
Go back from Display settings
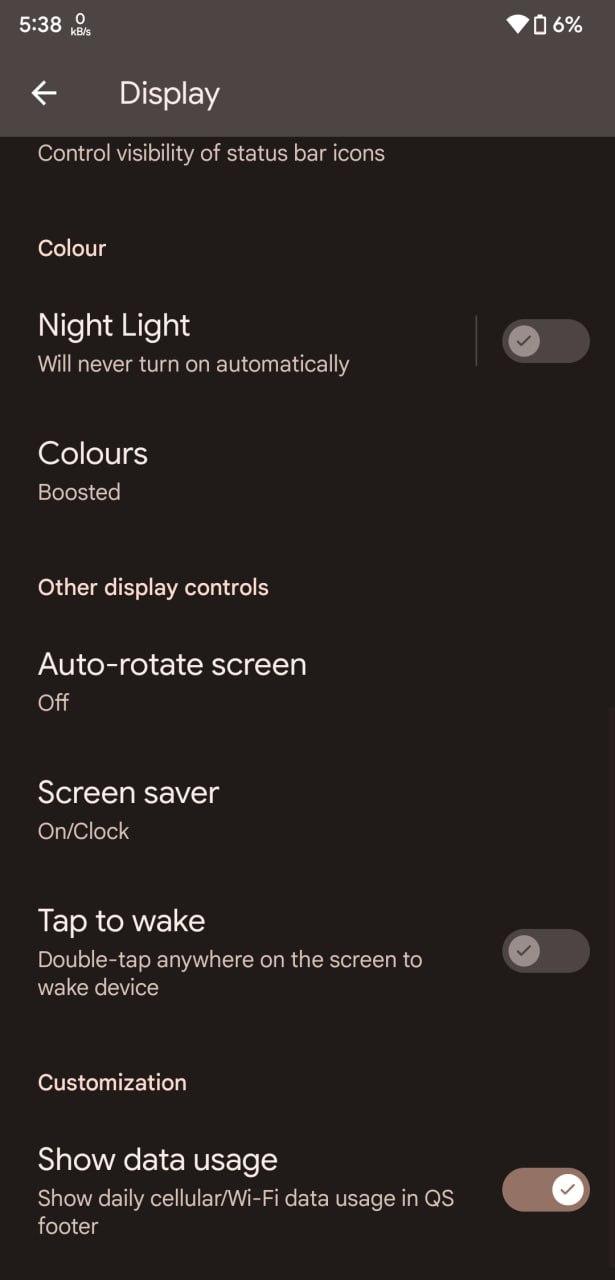click(x=44, y=93)
